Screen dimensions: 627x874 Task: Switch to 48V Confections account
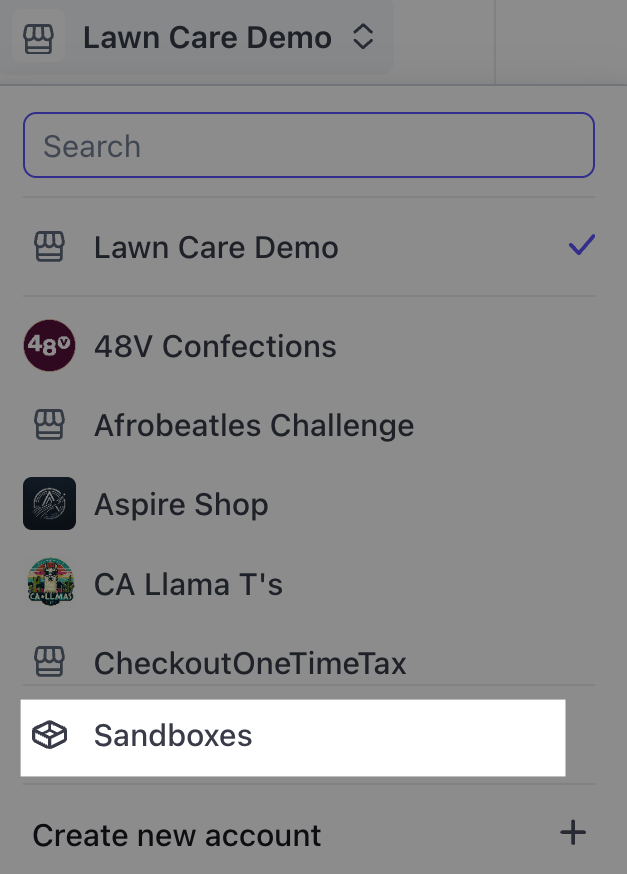tap(215, 346)
